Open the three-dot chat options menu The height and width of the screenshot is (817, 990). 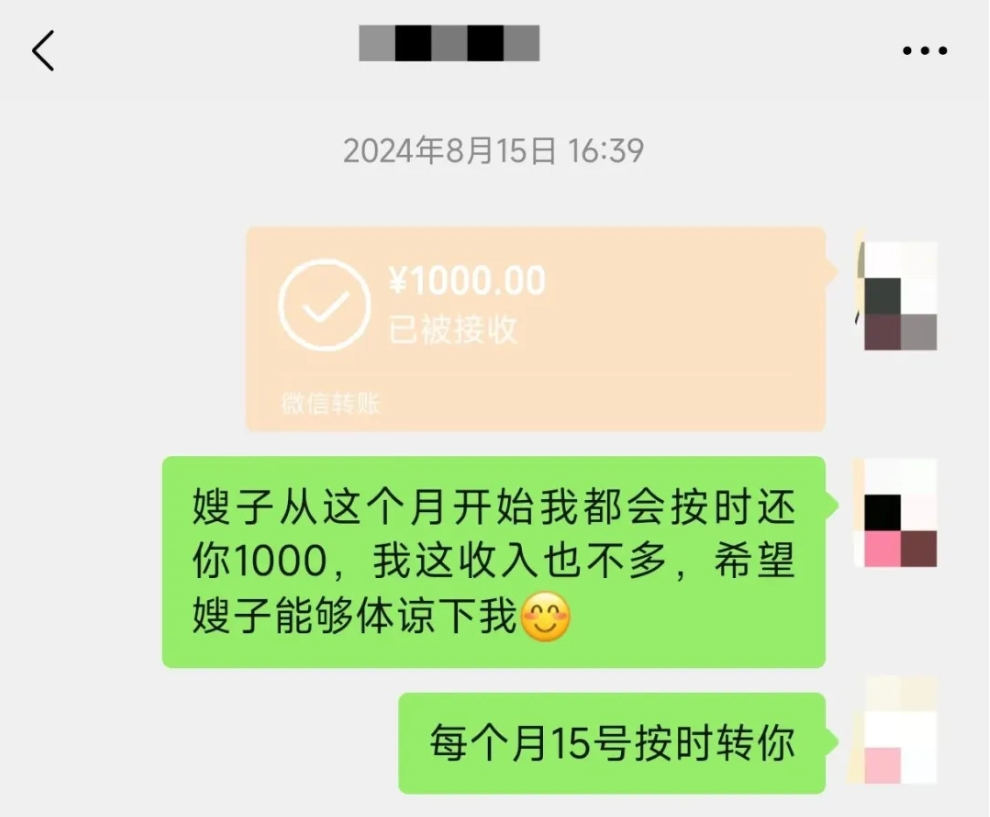pyautogui.click(x=924, y=50)
